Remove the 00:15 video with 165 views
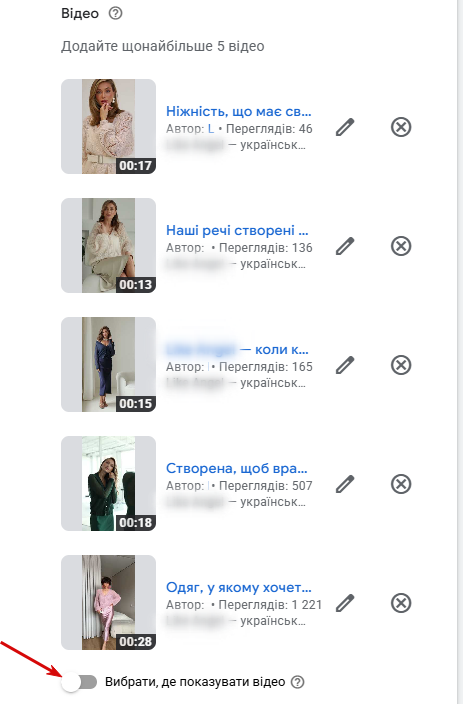 [x=401, y=365]
